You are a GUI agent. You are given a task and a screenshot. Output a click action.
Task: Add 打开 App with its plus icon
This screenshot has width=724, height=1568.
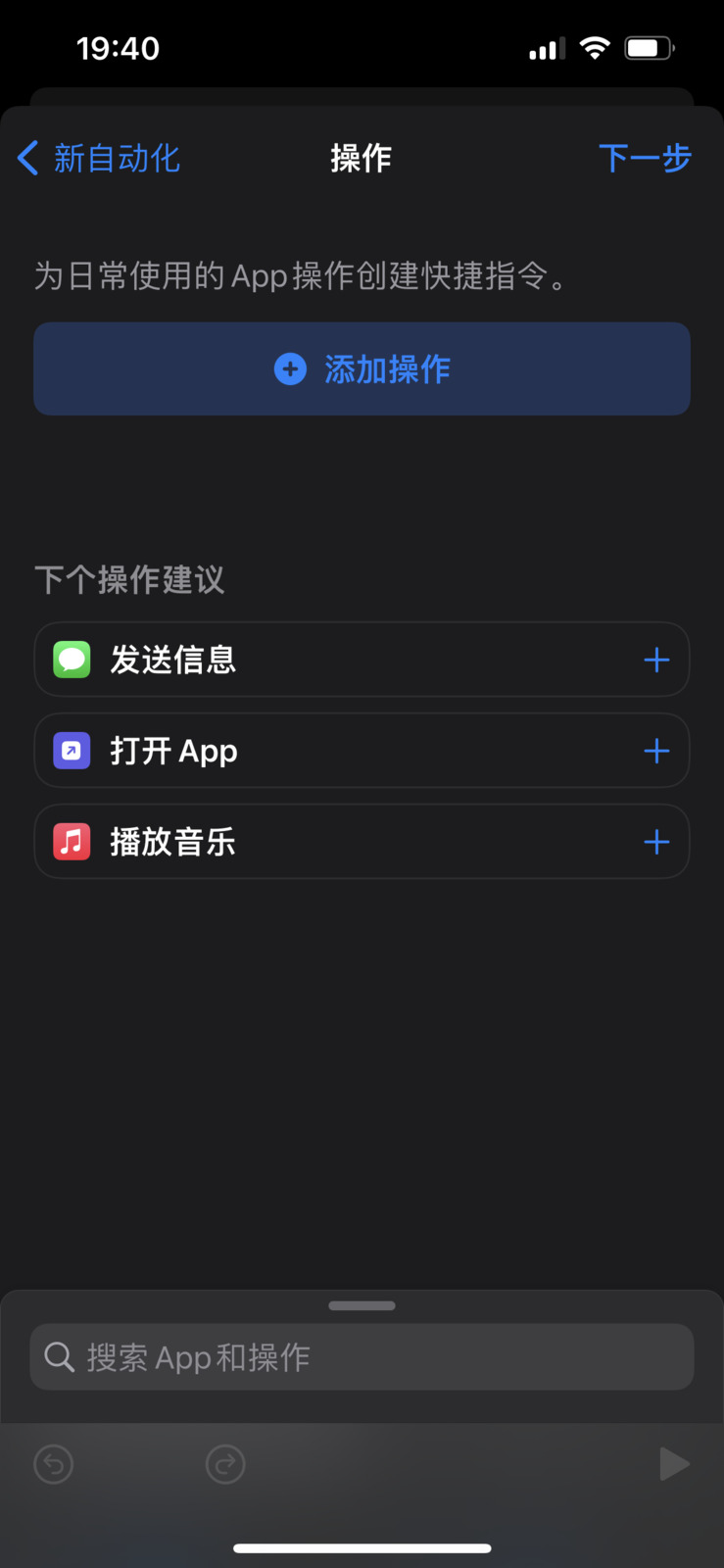pos(656,751)
